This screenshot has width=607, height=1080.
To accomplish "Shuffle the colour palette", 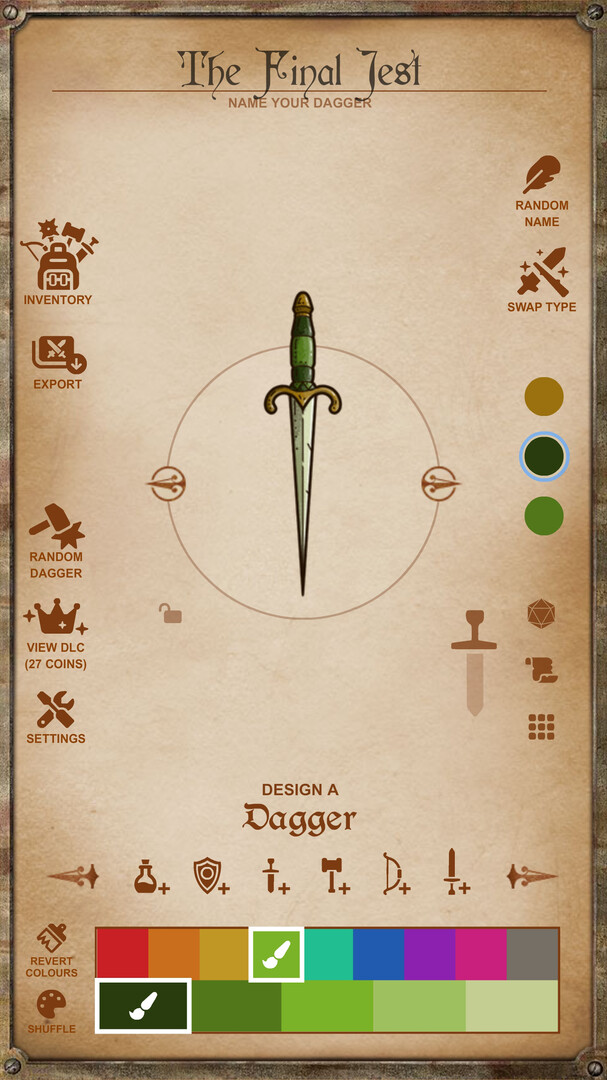I will [x=51, y=1010].
